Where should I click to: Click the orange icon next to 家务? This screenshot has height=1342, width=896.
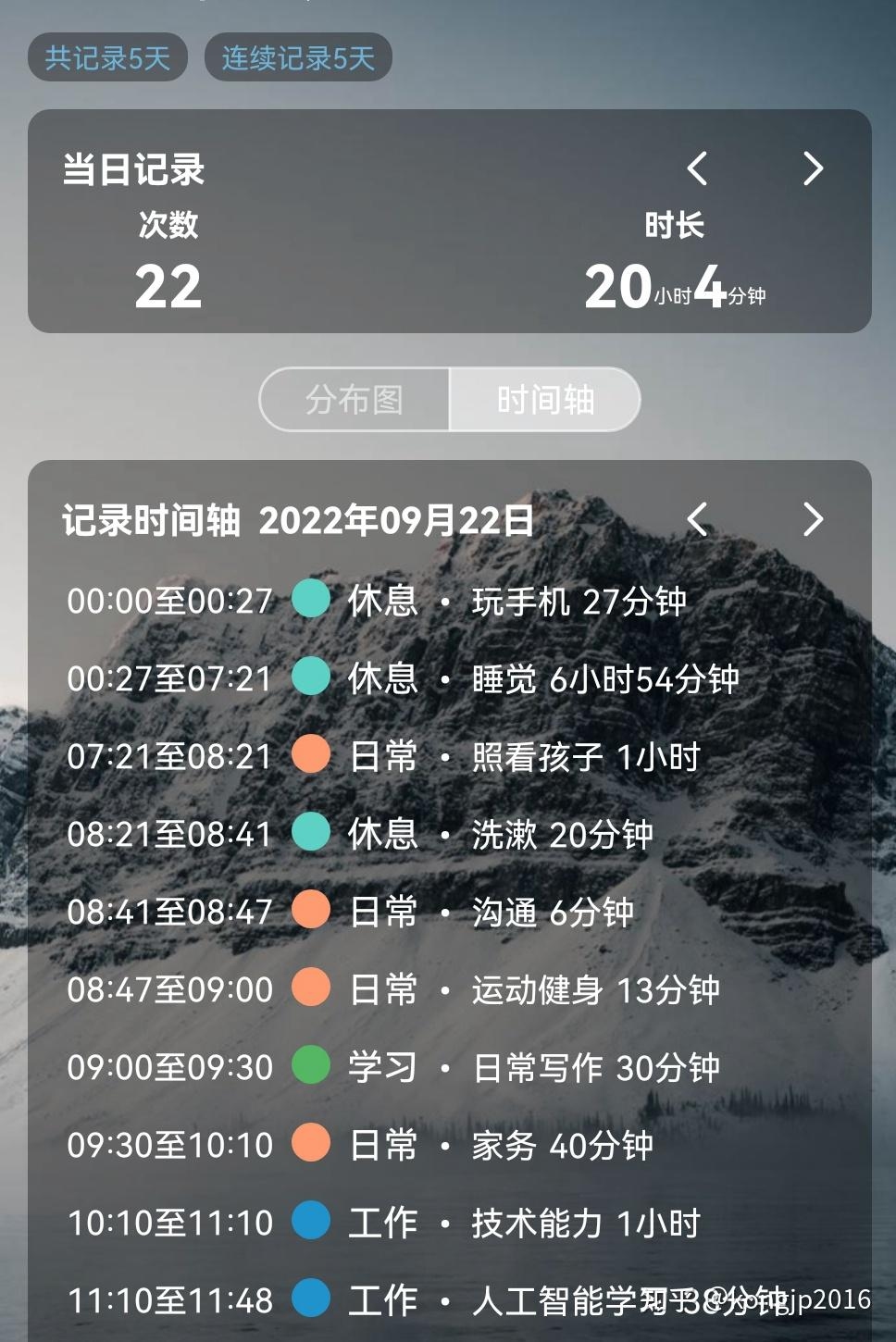(x=312, y=1144)
